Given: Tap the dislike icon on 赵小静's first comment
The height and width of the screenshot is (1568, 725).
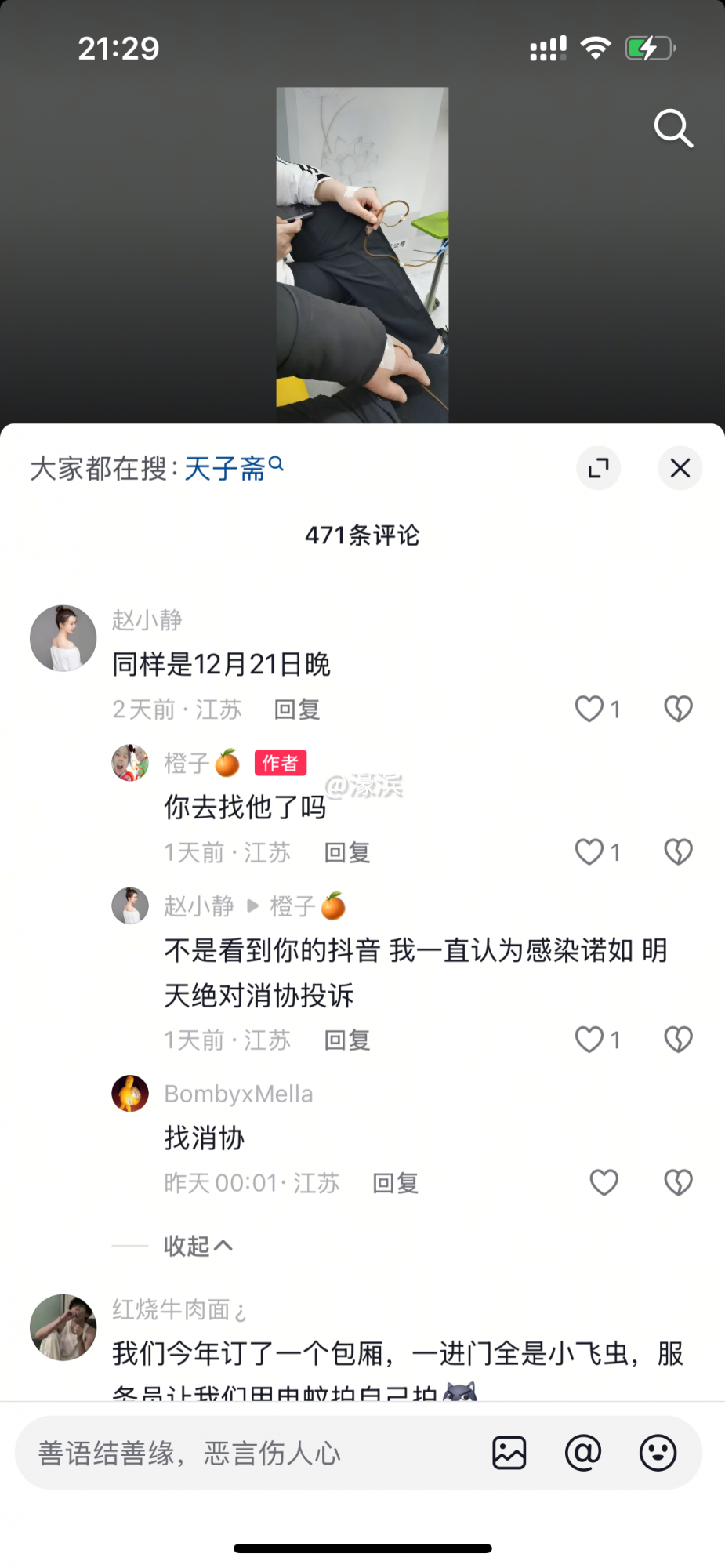Looking at the screenshot, I should pos(676,708).
